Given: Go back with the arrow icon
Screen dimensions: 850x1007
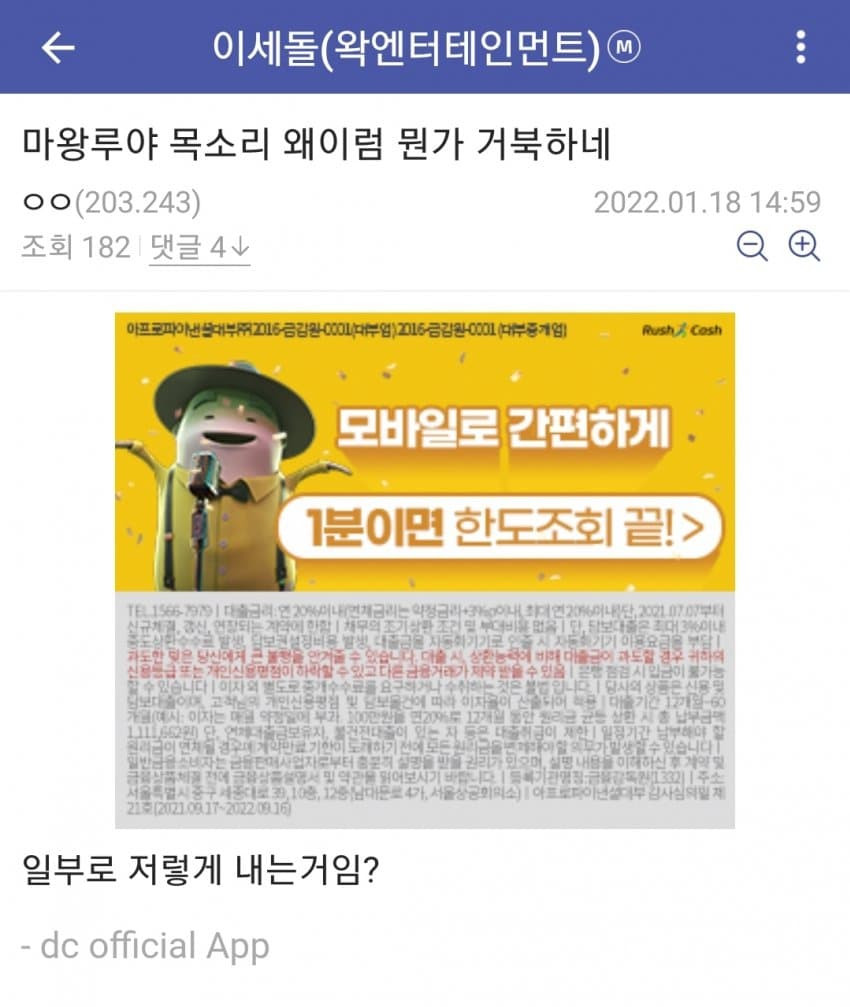Looking at the screenshot, I should point(58,47).
